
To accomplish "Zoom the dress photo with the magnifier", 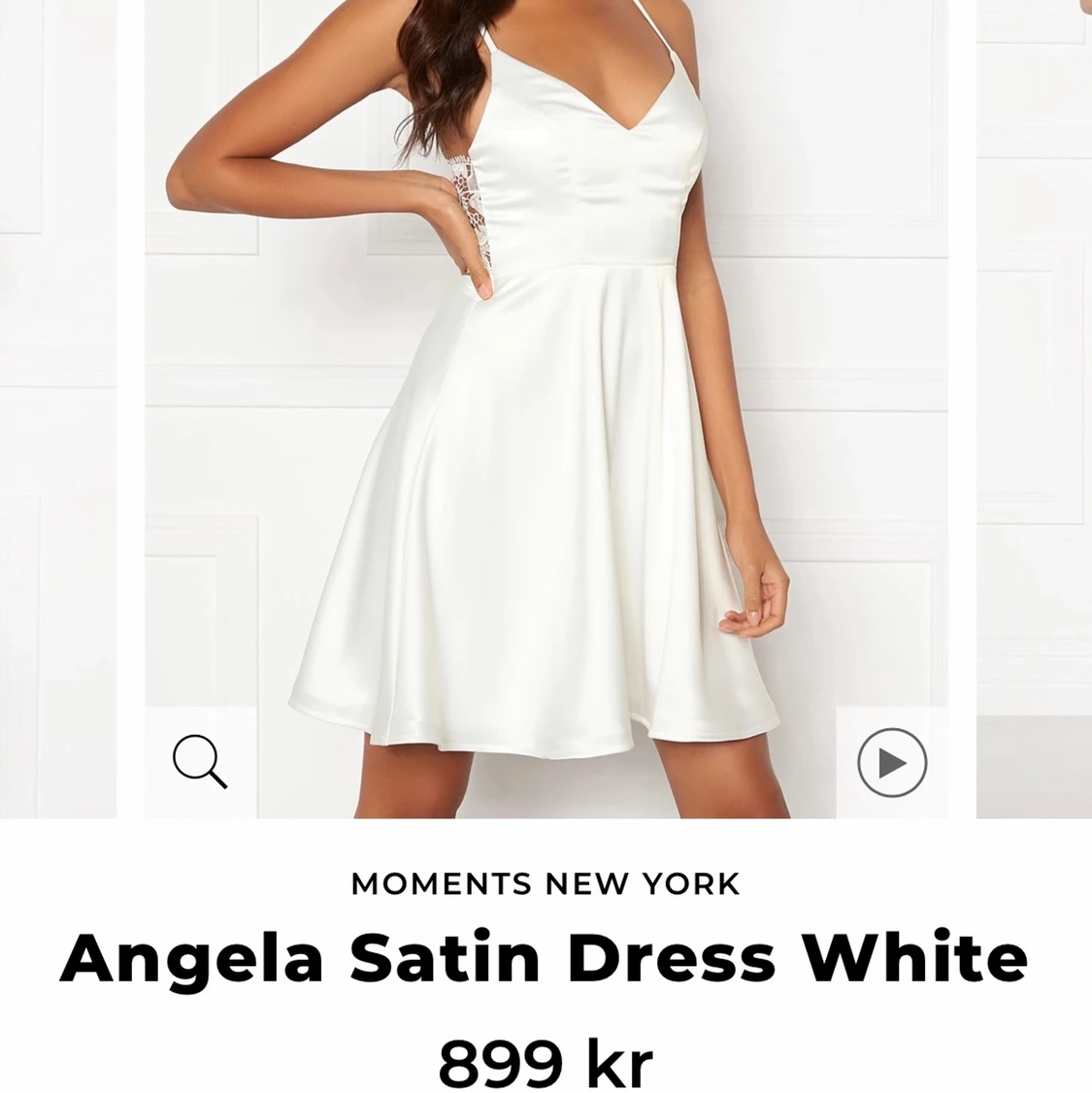I will [x=200, y=762].
